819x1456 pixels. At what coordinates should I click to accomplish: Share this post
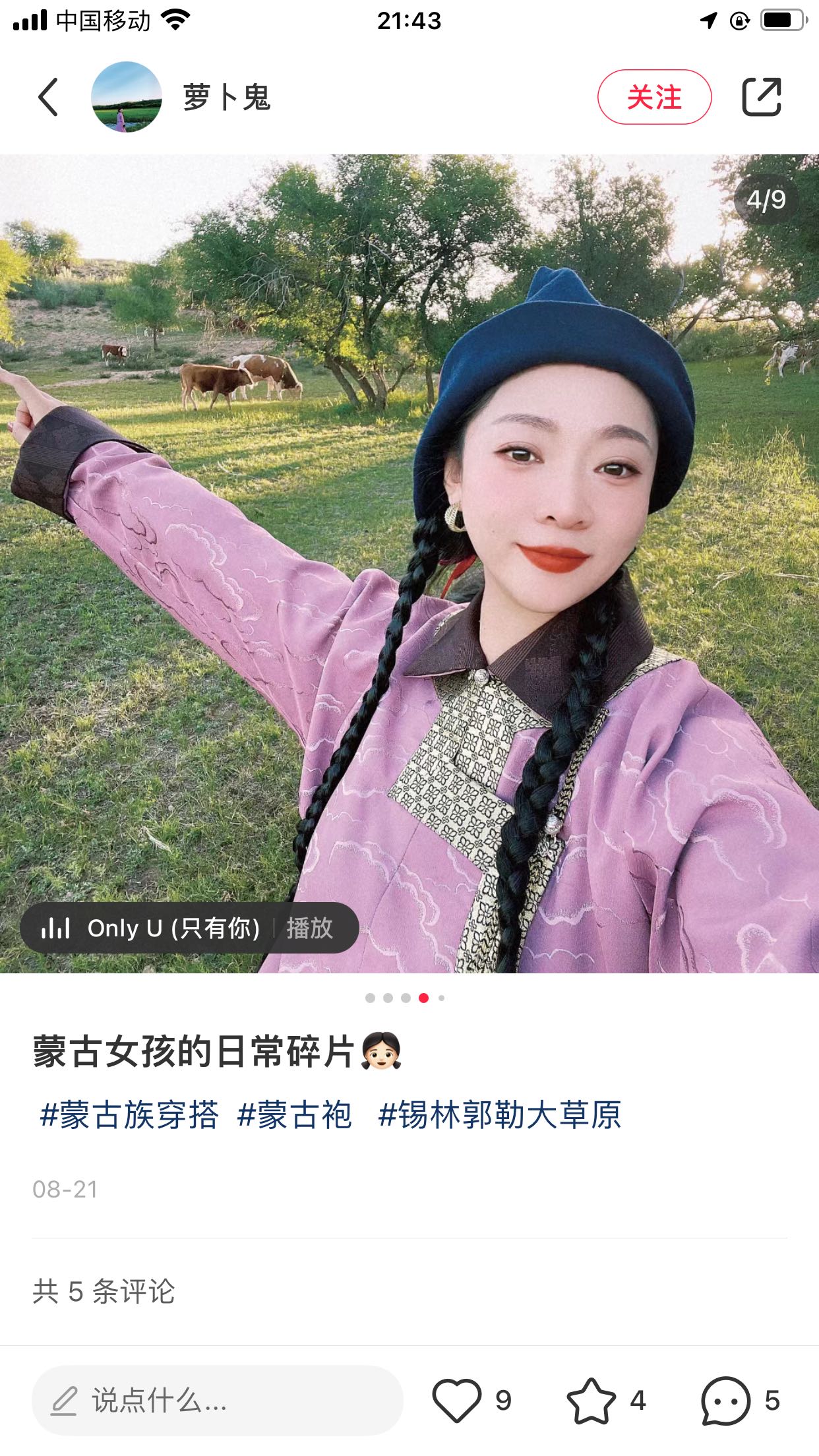point(762,97)
